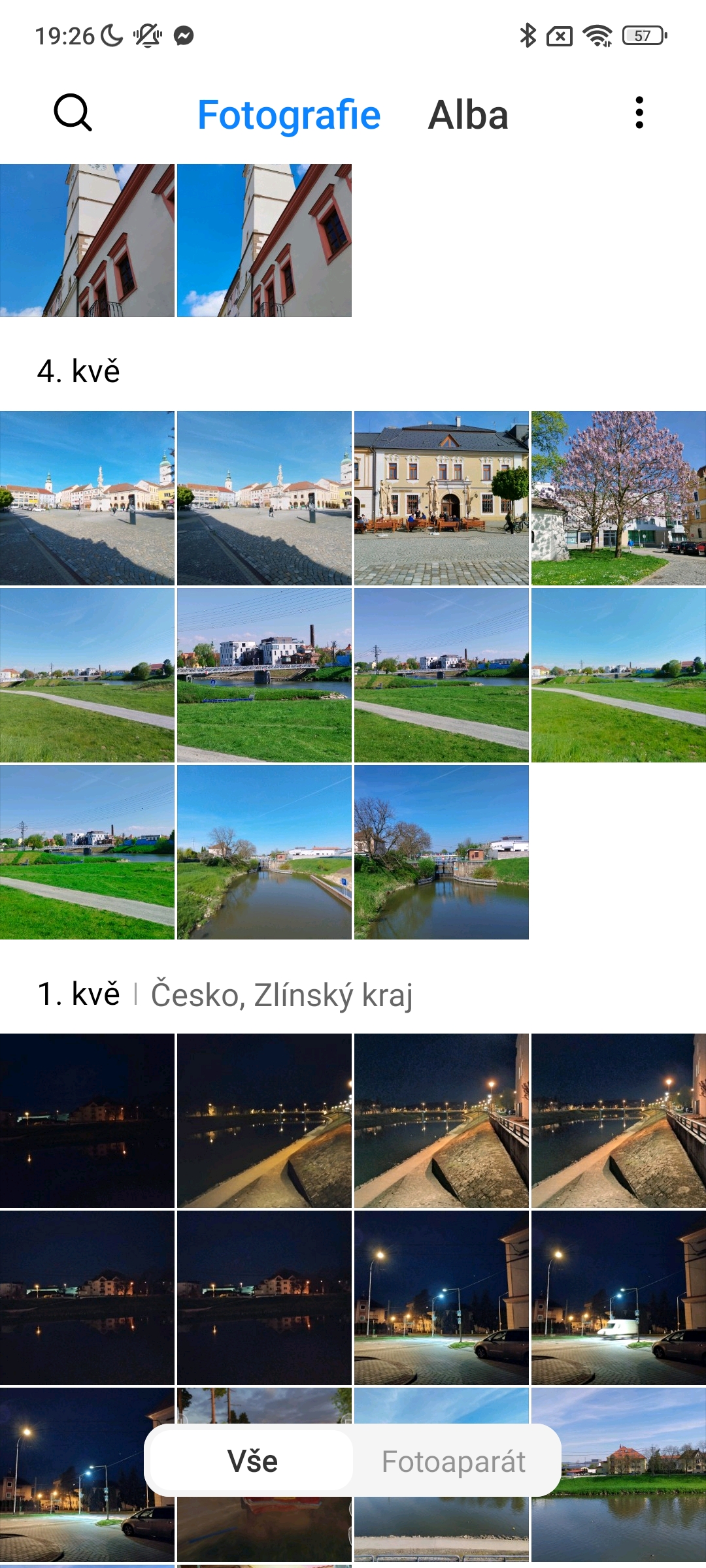Switch to the Alba tab
Viewport: 706px width, 1568px height.
tap(468, 116)
